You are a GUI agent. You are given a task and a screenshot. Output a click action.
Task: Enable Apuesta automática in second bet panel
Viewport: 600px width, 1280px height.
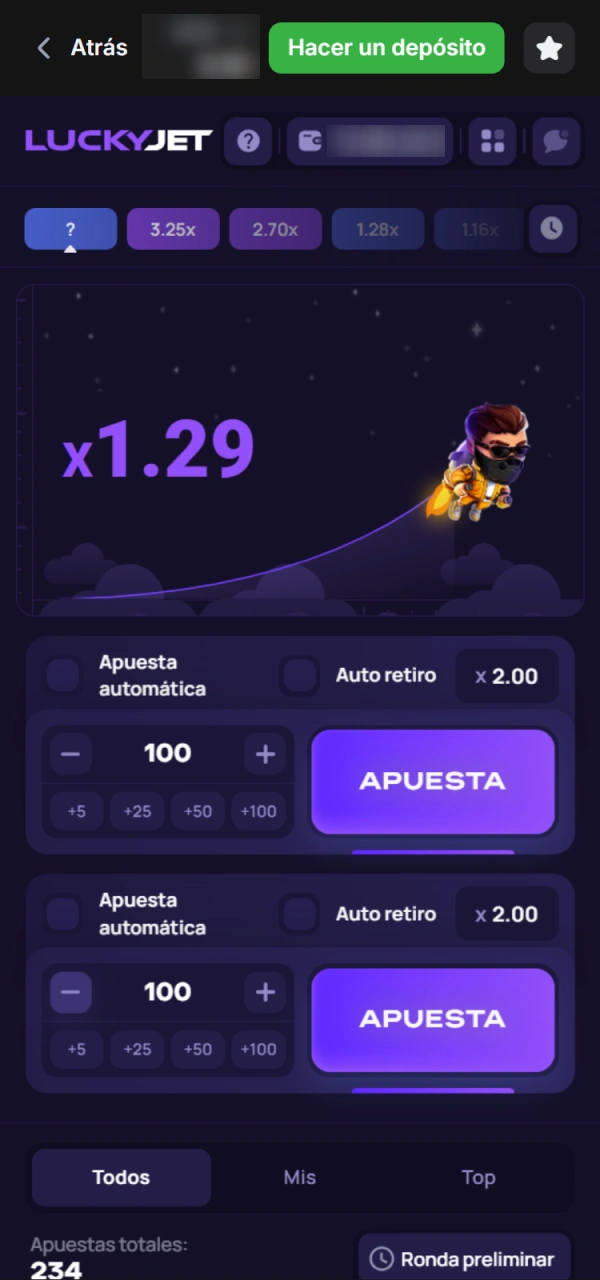point(63,914)
